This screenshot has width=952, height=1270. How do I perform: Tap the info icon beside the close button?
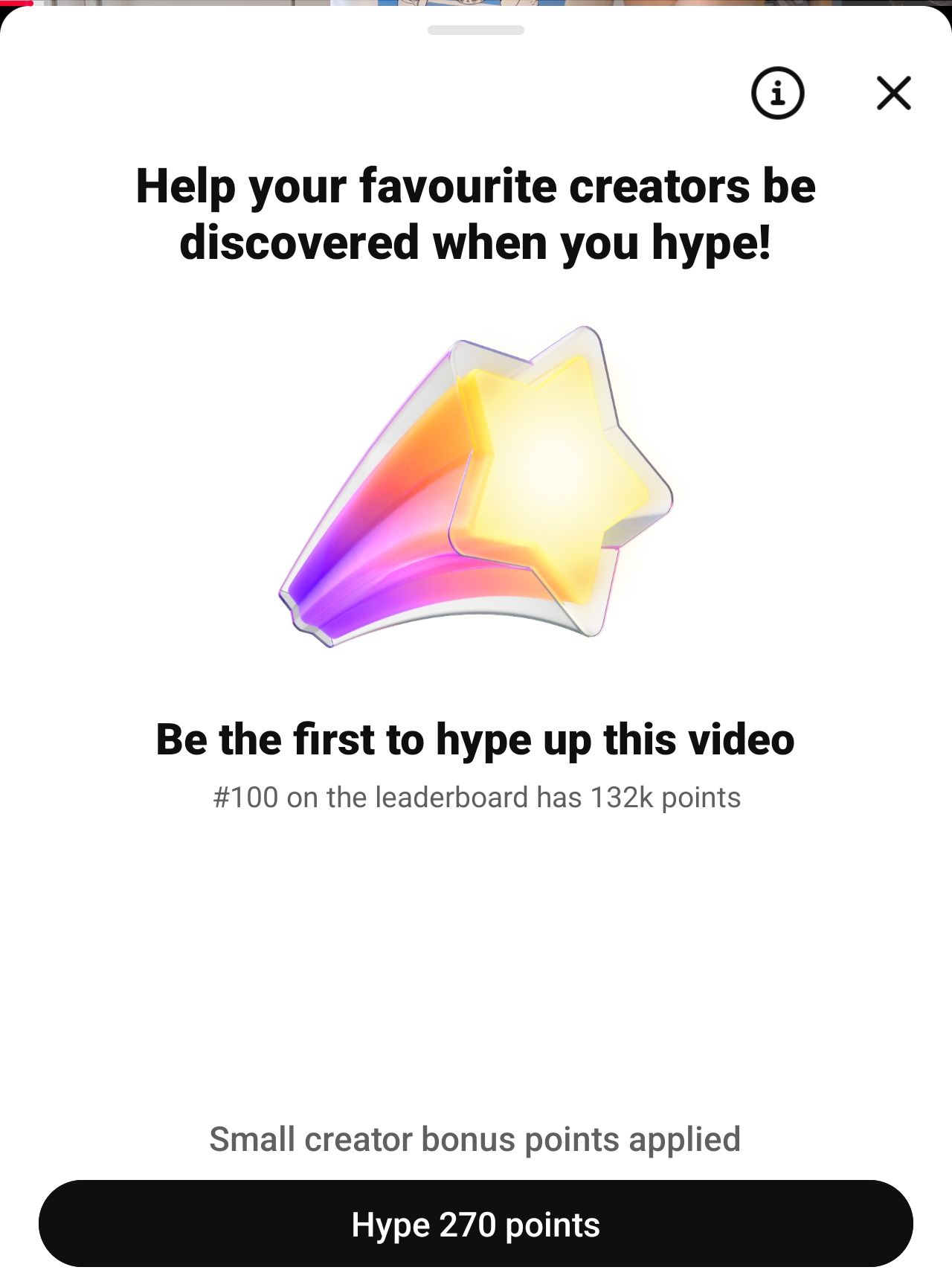click(x=779, y=92)
